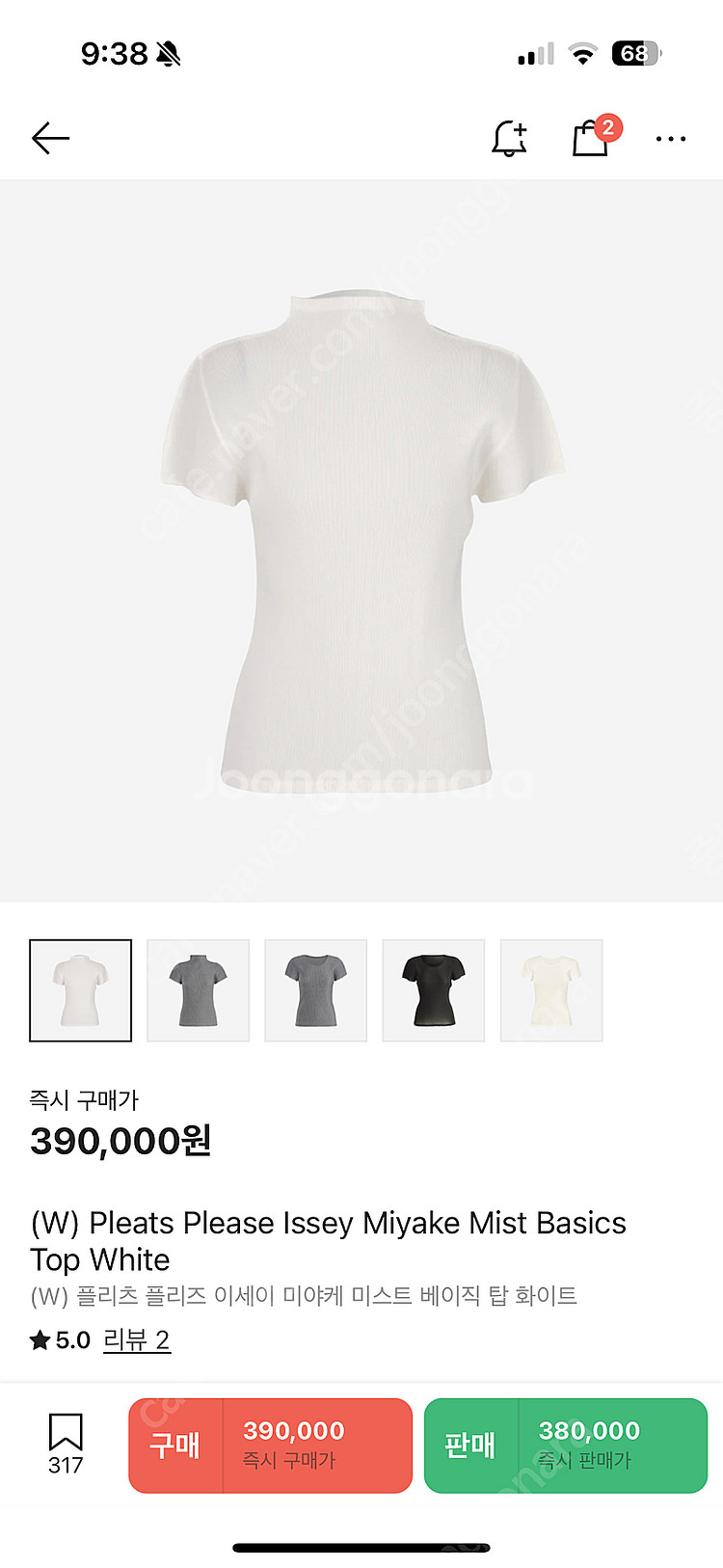Set a price alert with the bell icon
Screen dimensions: 723x1568
pos(509,139)
